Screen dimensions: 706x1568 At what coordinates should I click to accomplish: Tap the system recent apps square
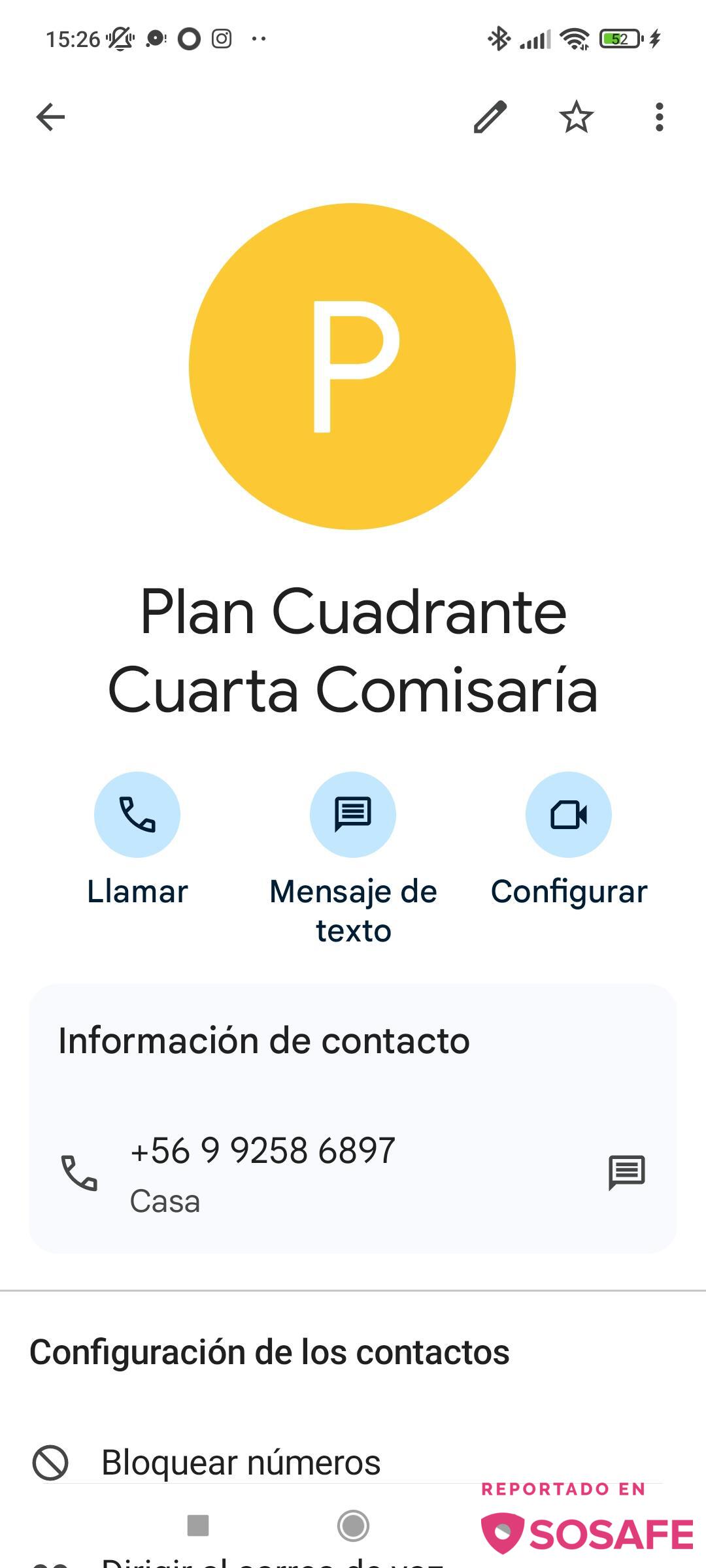pos(198,1526)
